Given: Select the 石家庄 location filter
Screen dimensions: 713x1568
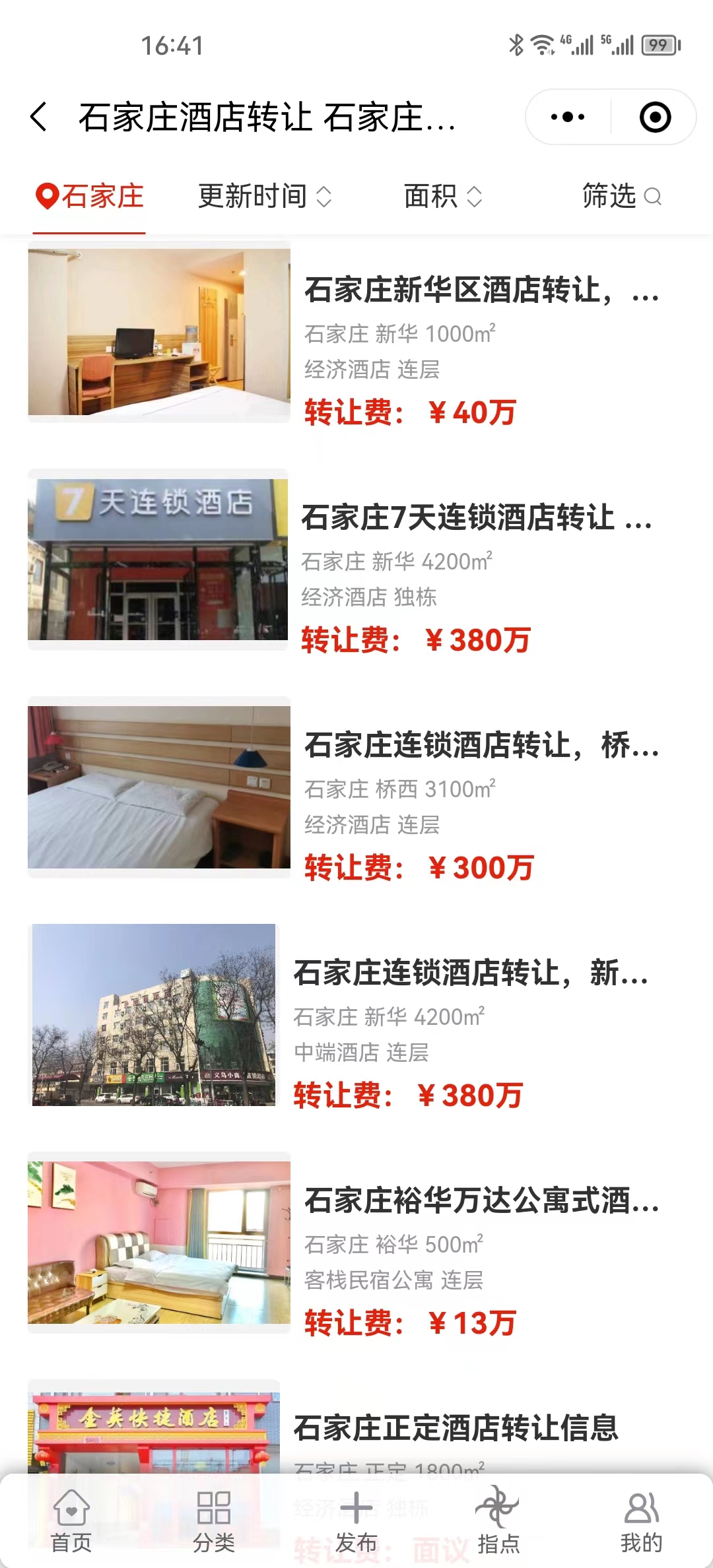Looking at the screenshot, I should coord(90,197).
